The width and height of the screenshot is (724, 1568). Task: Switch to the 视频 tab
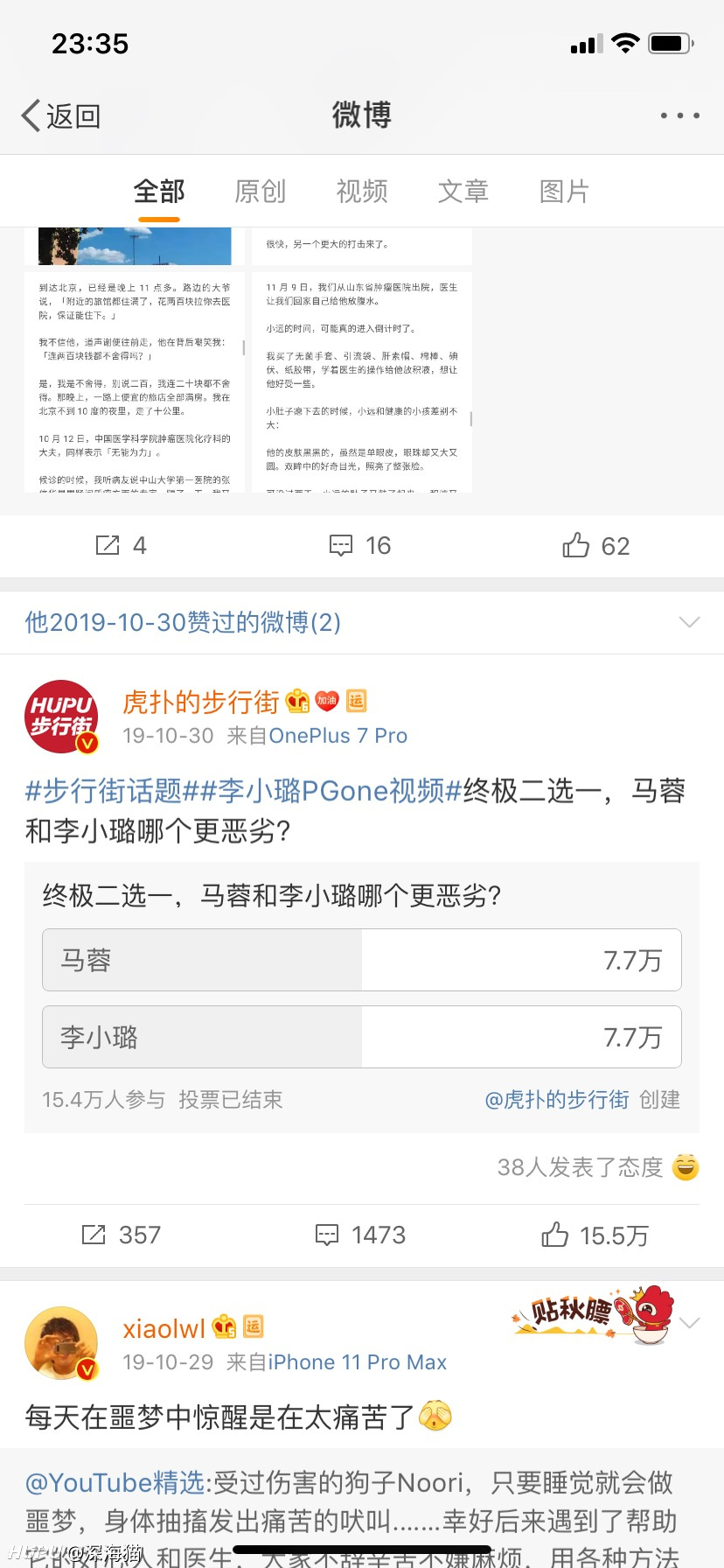click(x=361, y=191)
